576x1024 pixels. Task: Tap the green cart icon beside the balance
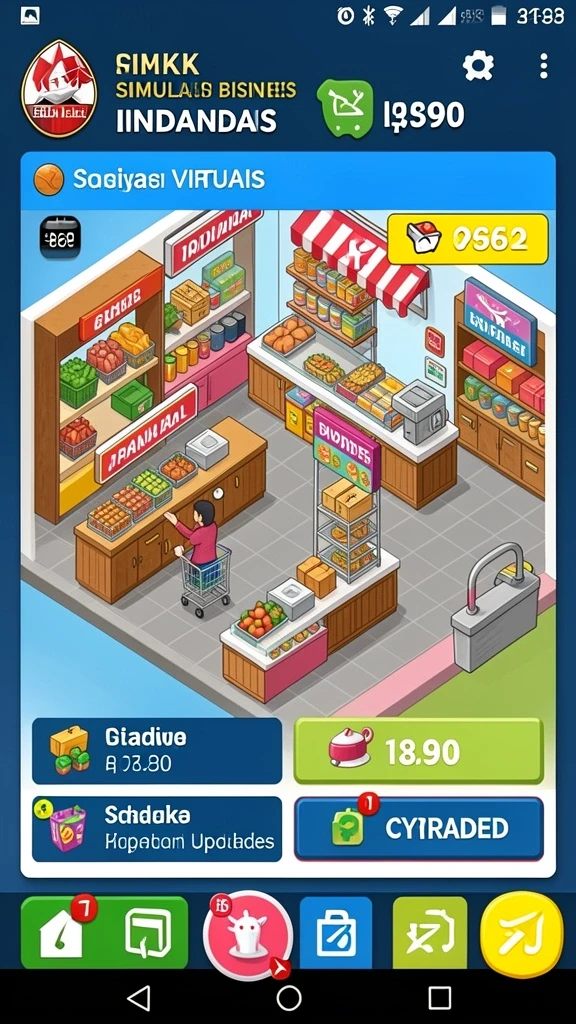(x=345, y=108)
